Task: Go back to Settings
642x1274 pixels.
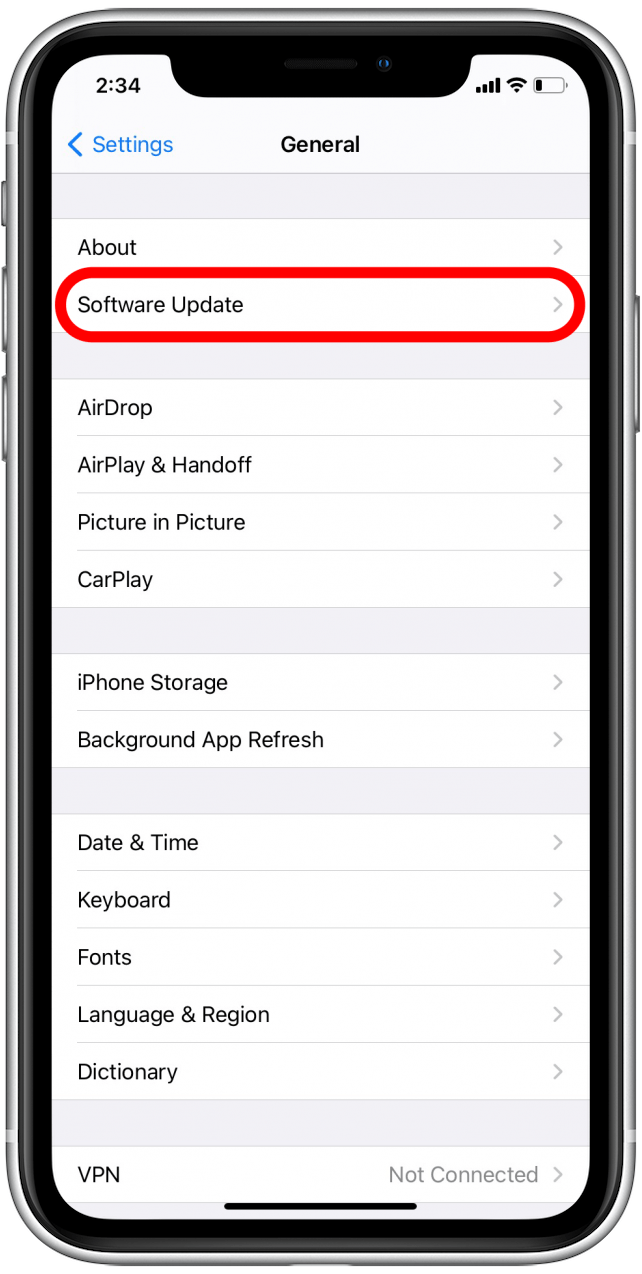Action: (x=120, y=145)
